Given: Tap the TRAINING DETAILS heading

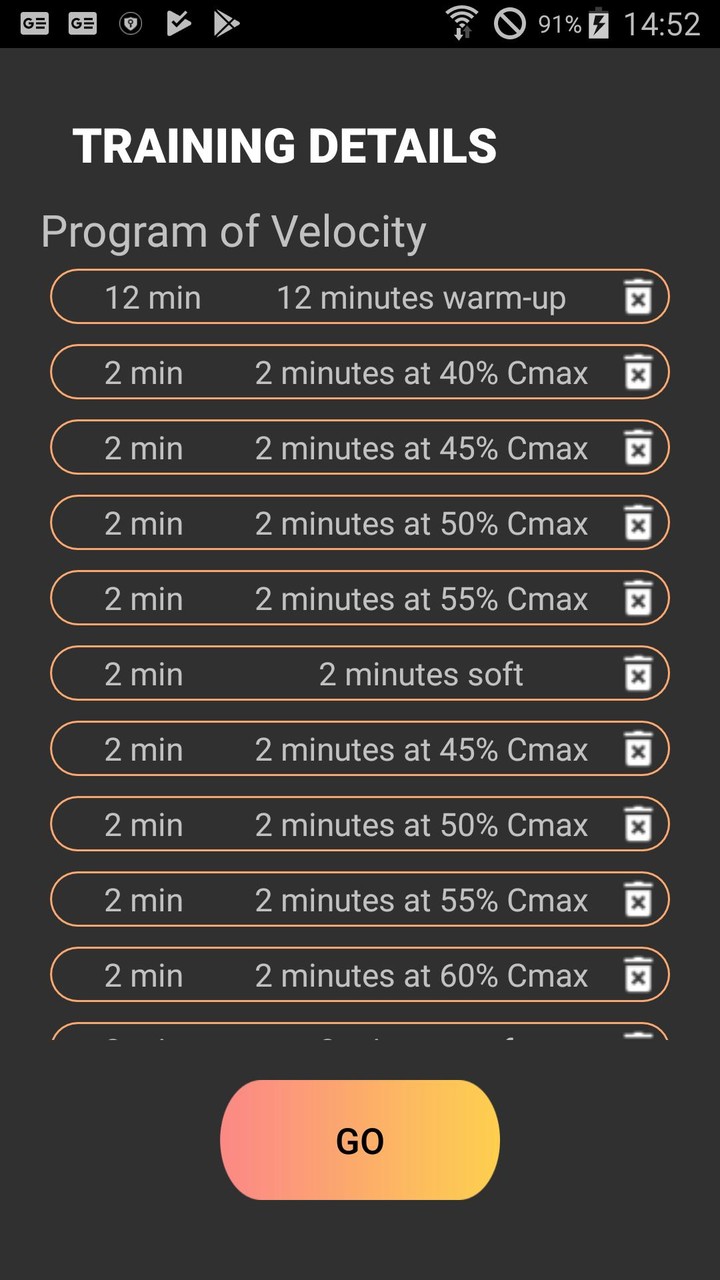Looking at the screenshot, I should click(x=283, y=145).
